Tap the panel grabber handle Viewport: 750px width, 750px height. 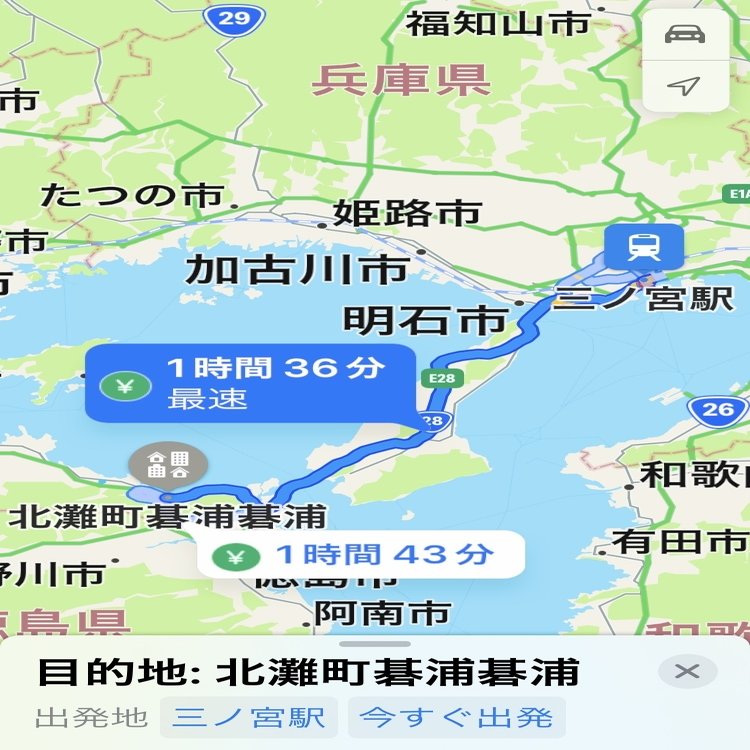point(375,644)
